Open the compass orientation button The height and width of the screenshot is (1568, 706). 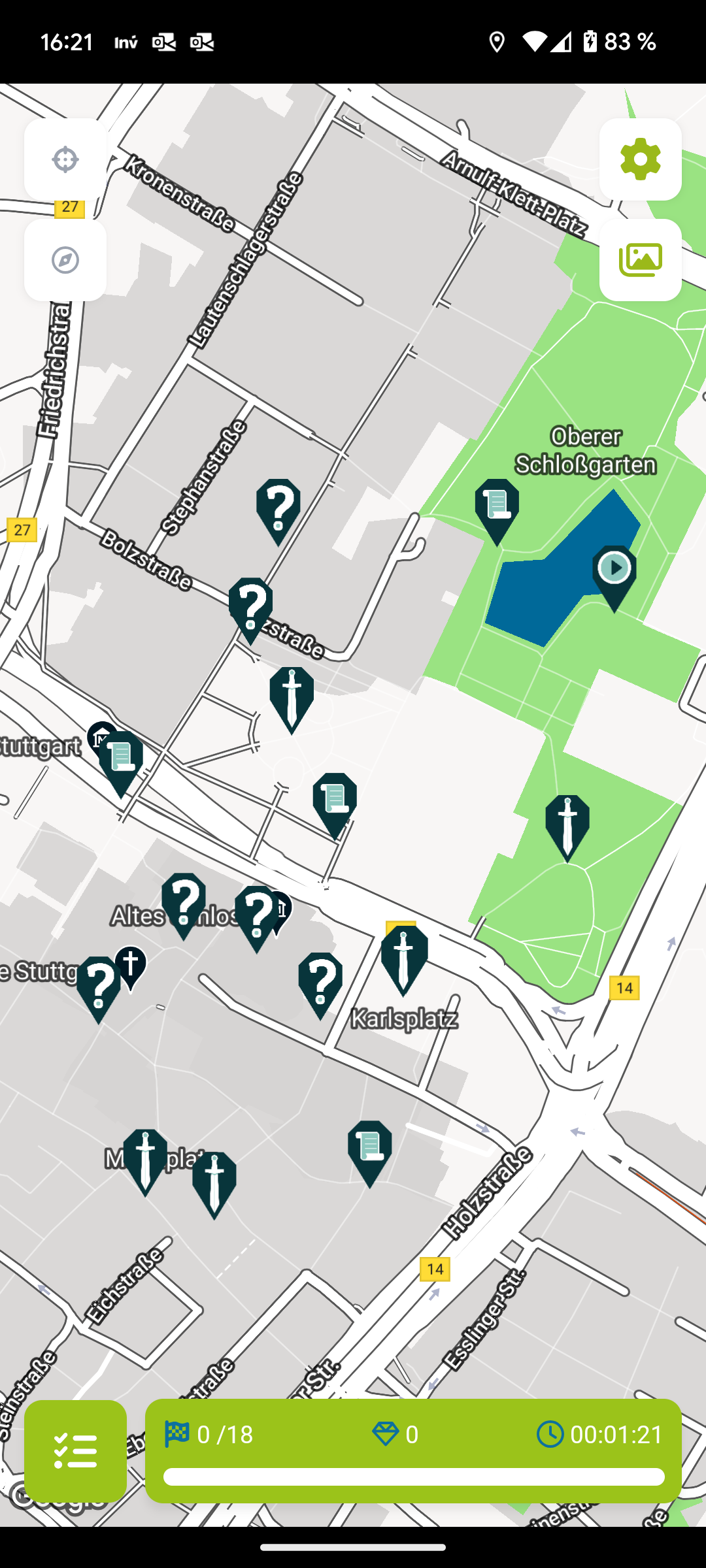[x=65, y=260]
